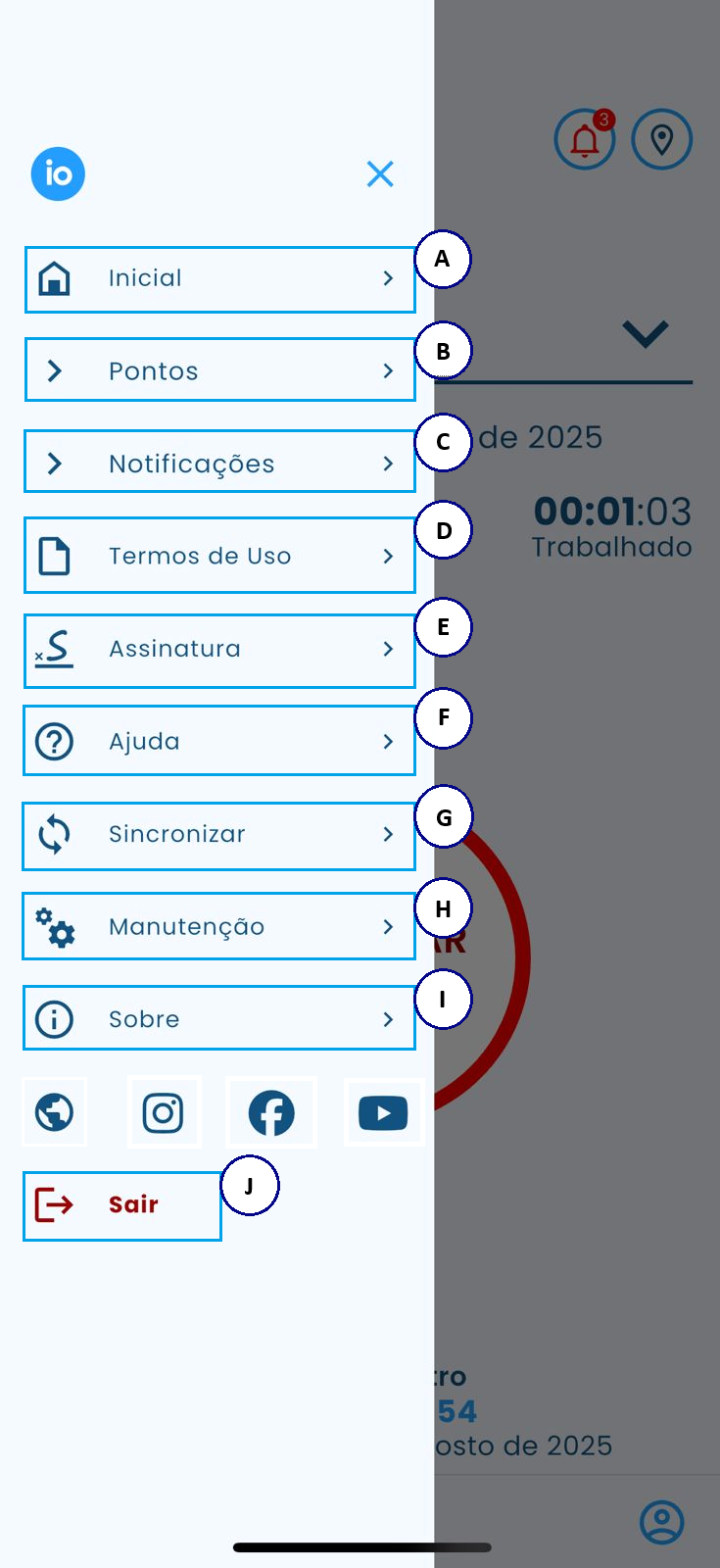Screen dimensions: 720x1568
Task: Open notifications via the bell icon
Action: 584,140
